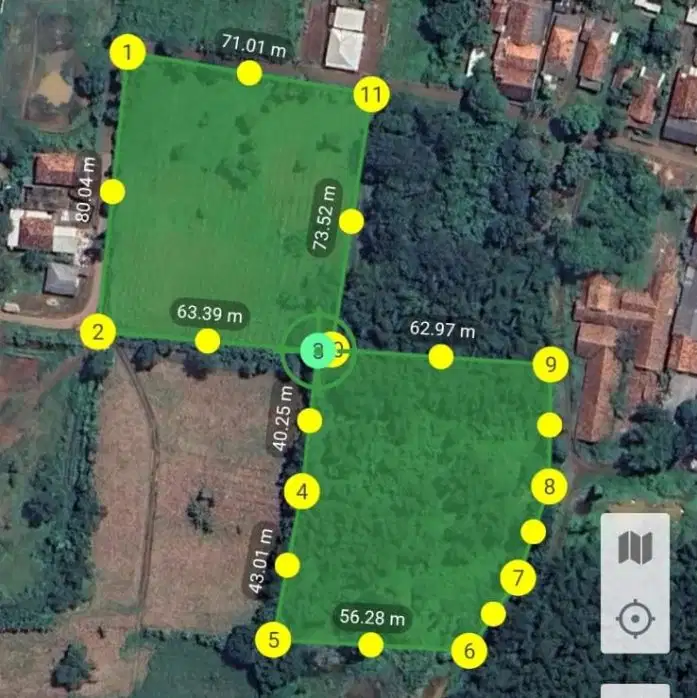Viewport: 697px width, 698px height.
Task: Tap midpoint on the 80.04 m edge
Action: pos(113,191)
